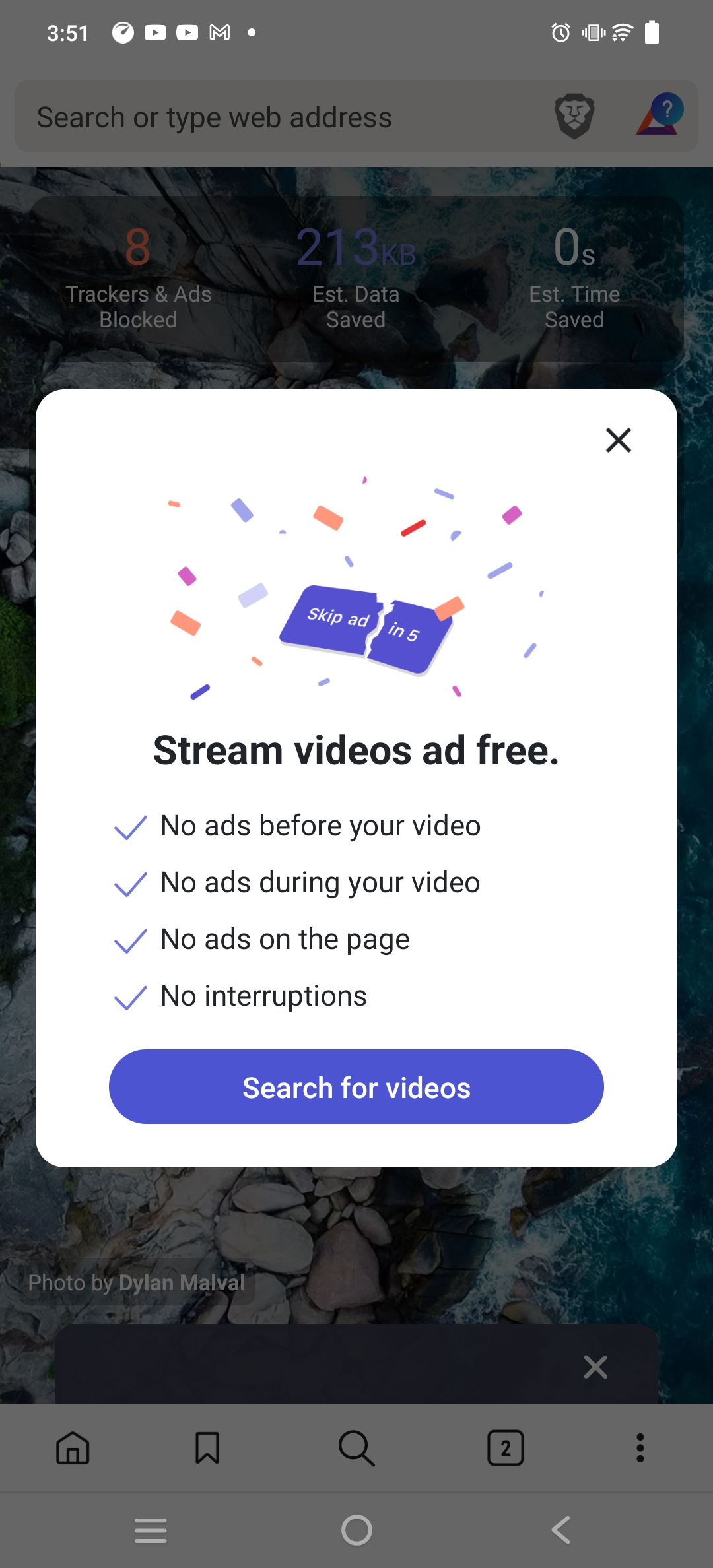Close the Stream videos ad free dialog
This screenshot has width=713, height=1568.
click(619, 440)
